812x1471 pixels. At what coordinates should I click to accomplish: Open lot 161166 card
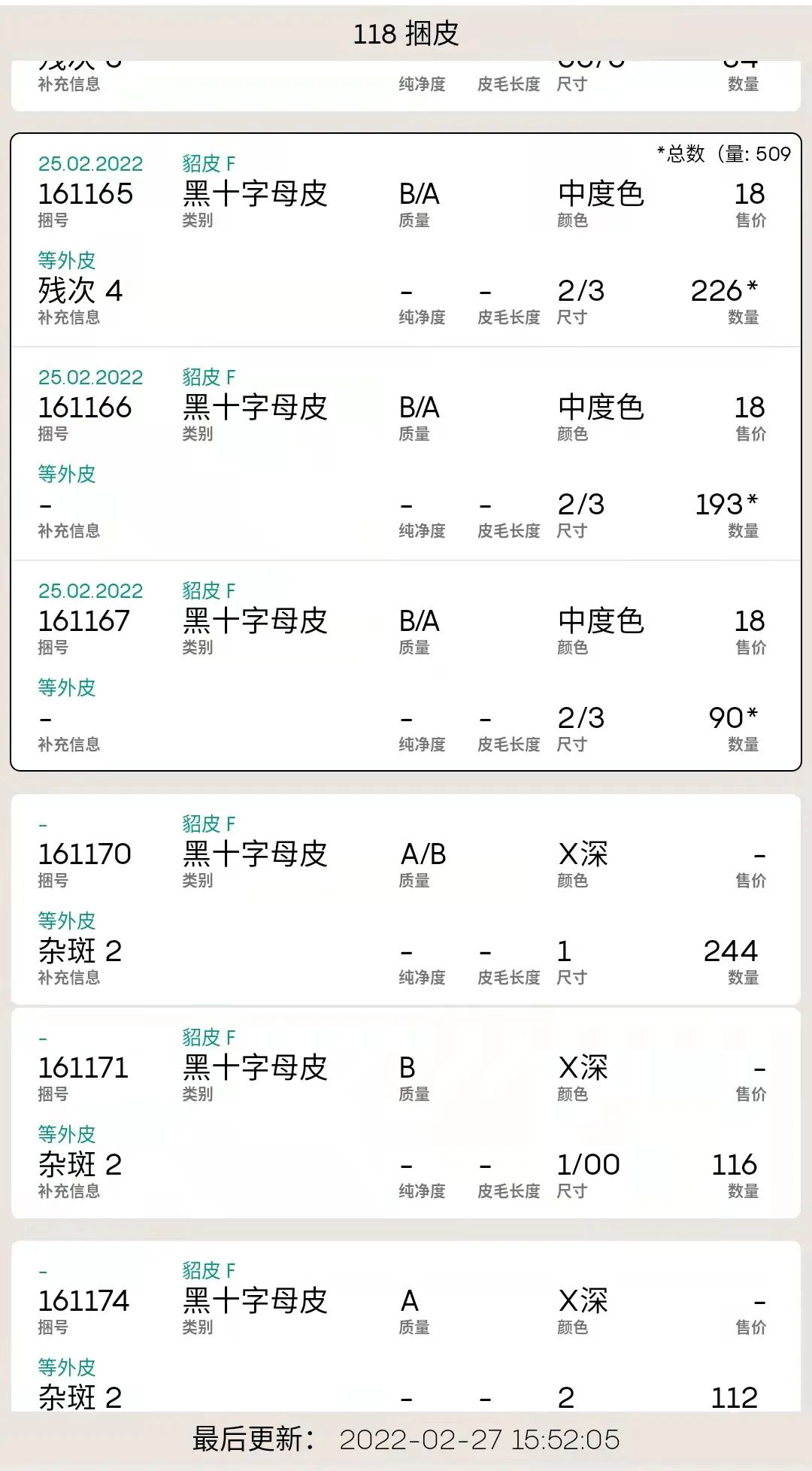pos(406,453)
